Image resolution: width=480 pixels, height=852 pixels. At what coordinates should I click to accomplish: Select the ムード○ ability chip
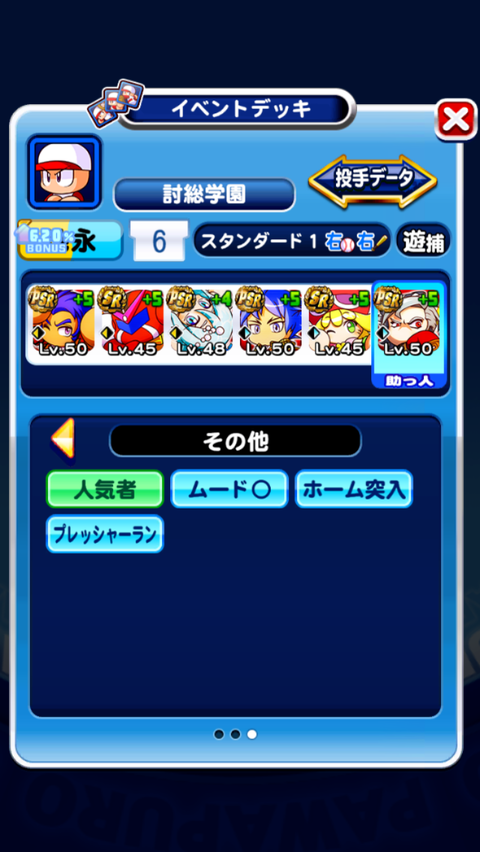[229, 489]
